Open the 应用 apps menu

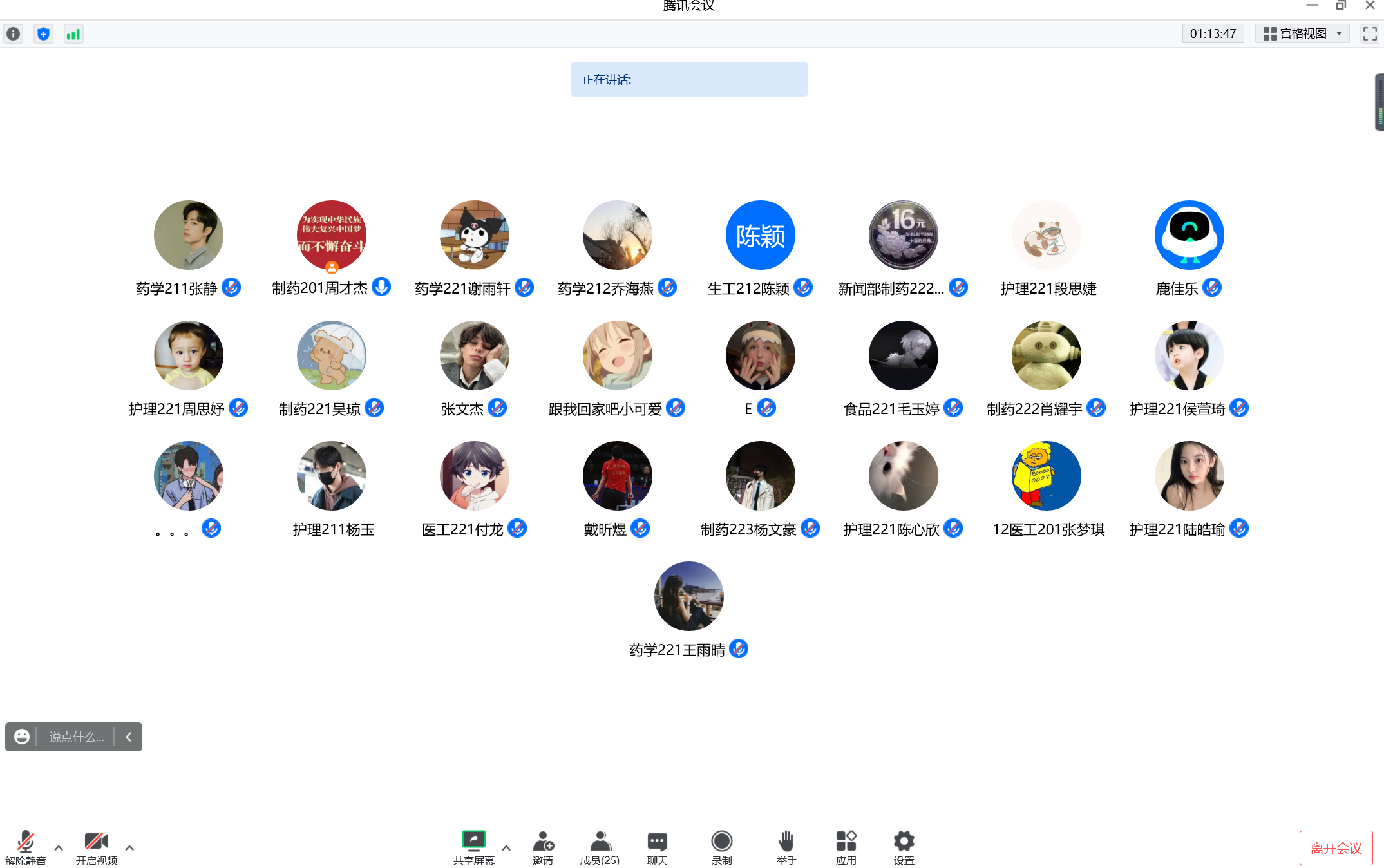846,846
